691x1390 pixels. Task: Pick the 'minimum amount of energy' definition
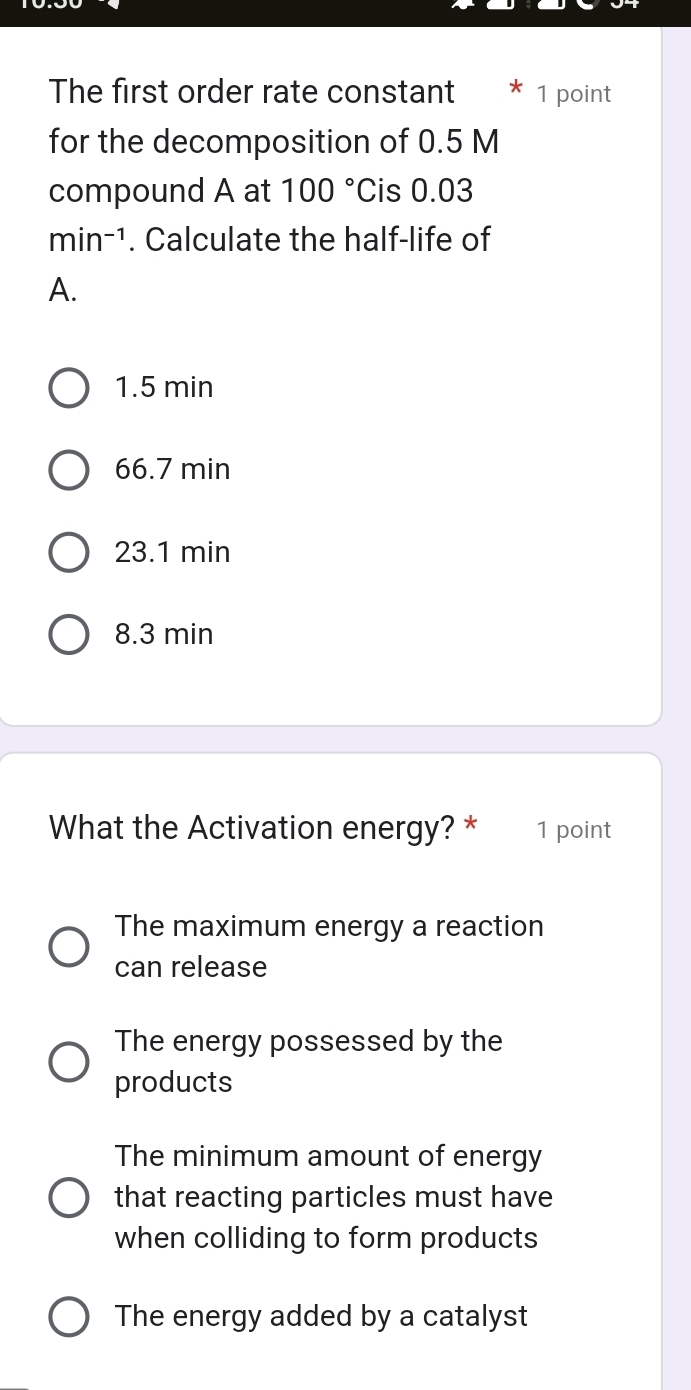pos(69,1198)
